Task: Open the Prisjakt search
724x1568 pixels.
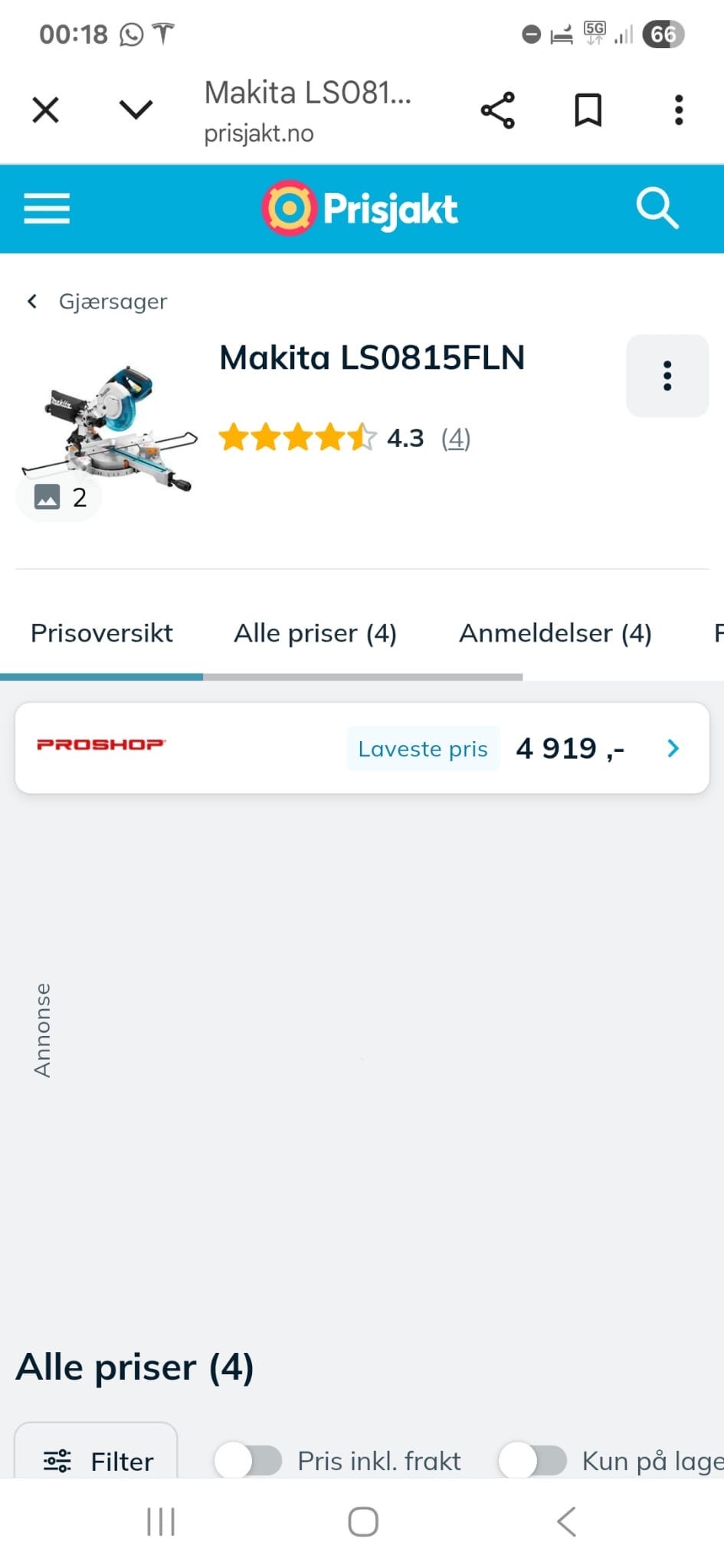Action: coord(657,207)
